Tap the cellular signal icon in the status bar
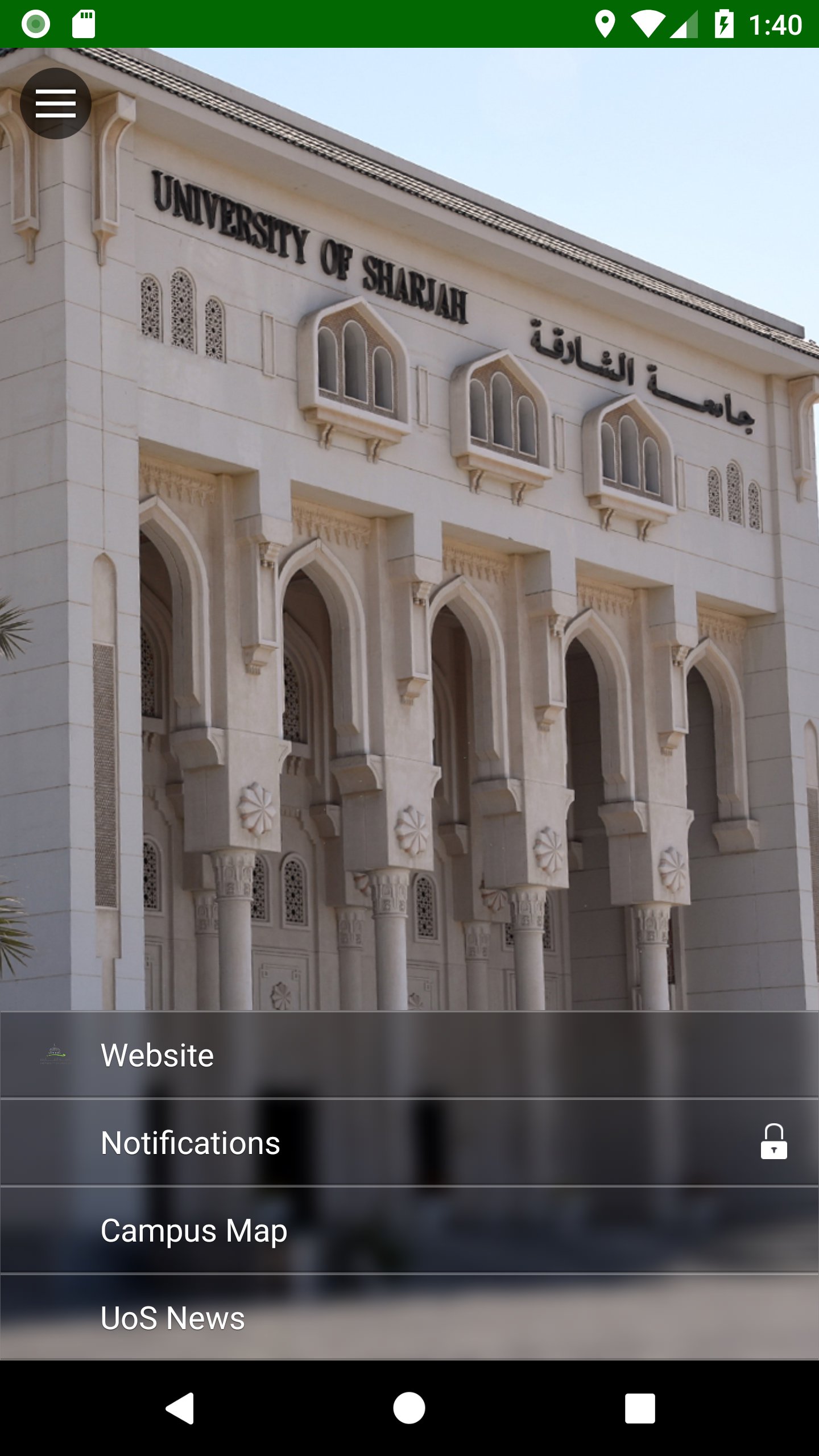Screen dimensions: 819x1456 (x=682, y=23)
